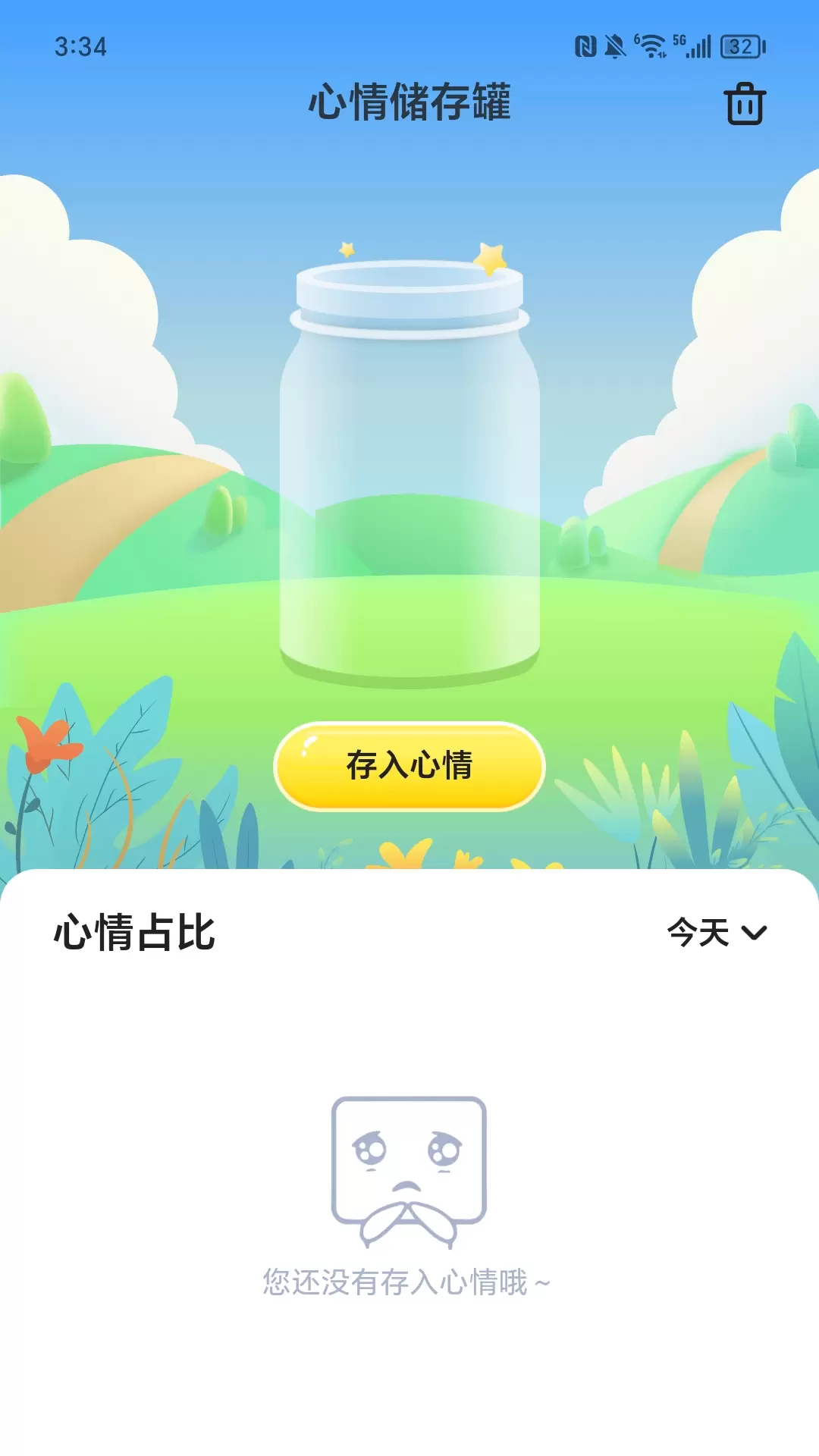Tap the 存入心情 button
This screenshot has height=1456, width=819.
click(x=409, y=766)
